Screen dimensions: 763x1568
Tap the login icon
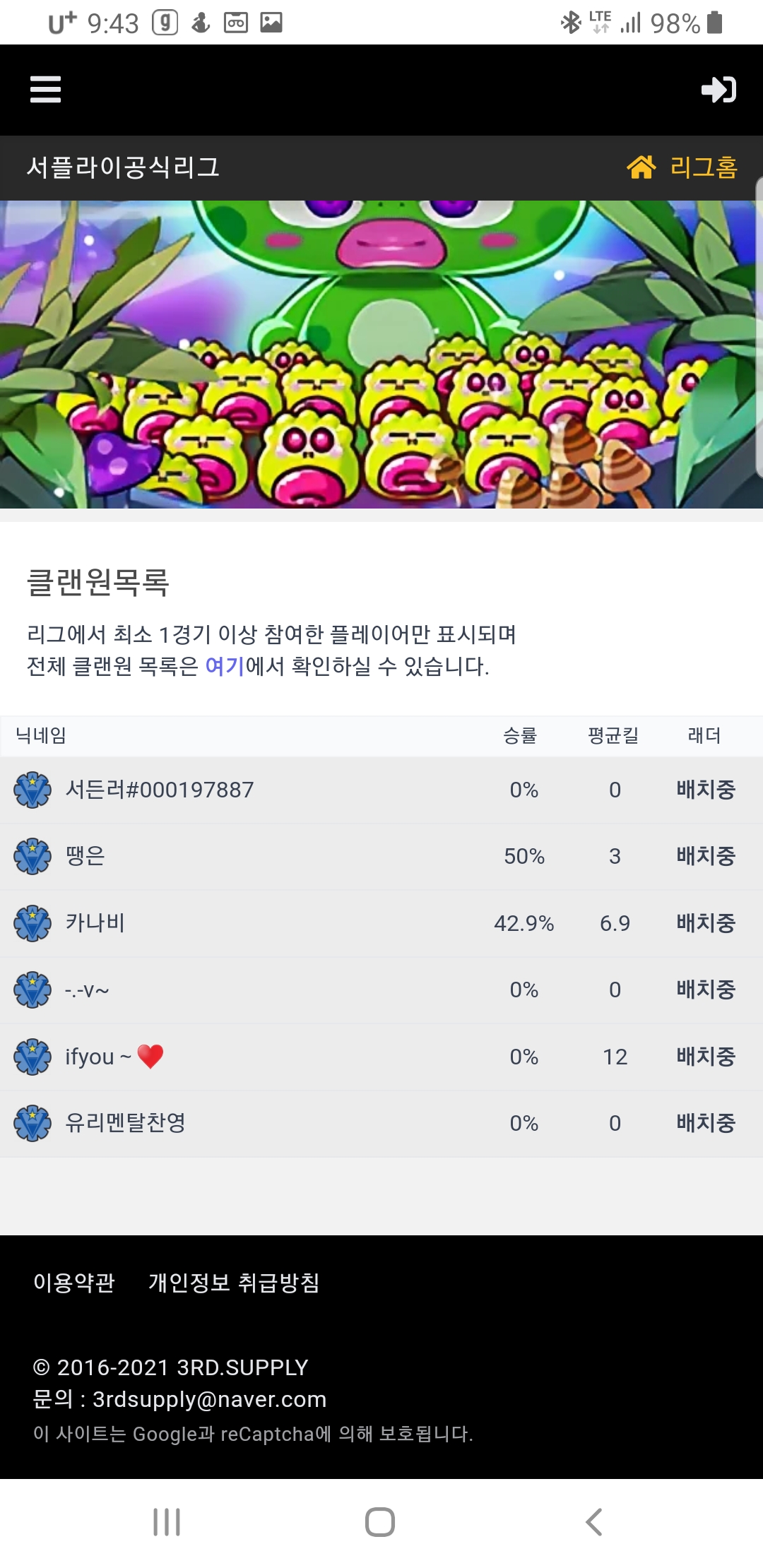(718, 90)
